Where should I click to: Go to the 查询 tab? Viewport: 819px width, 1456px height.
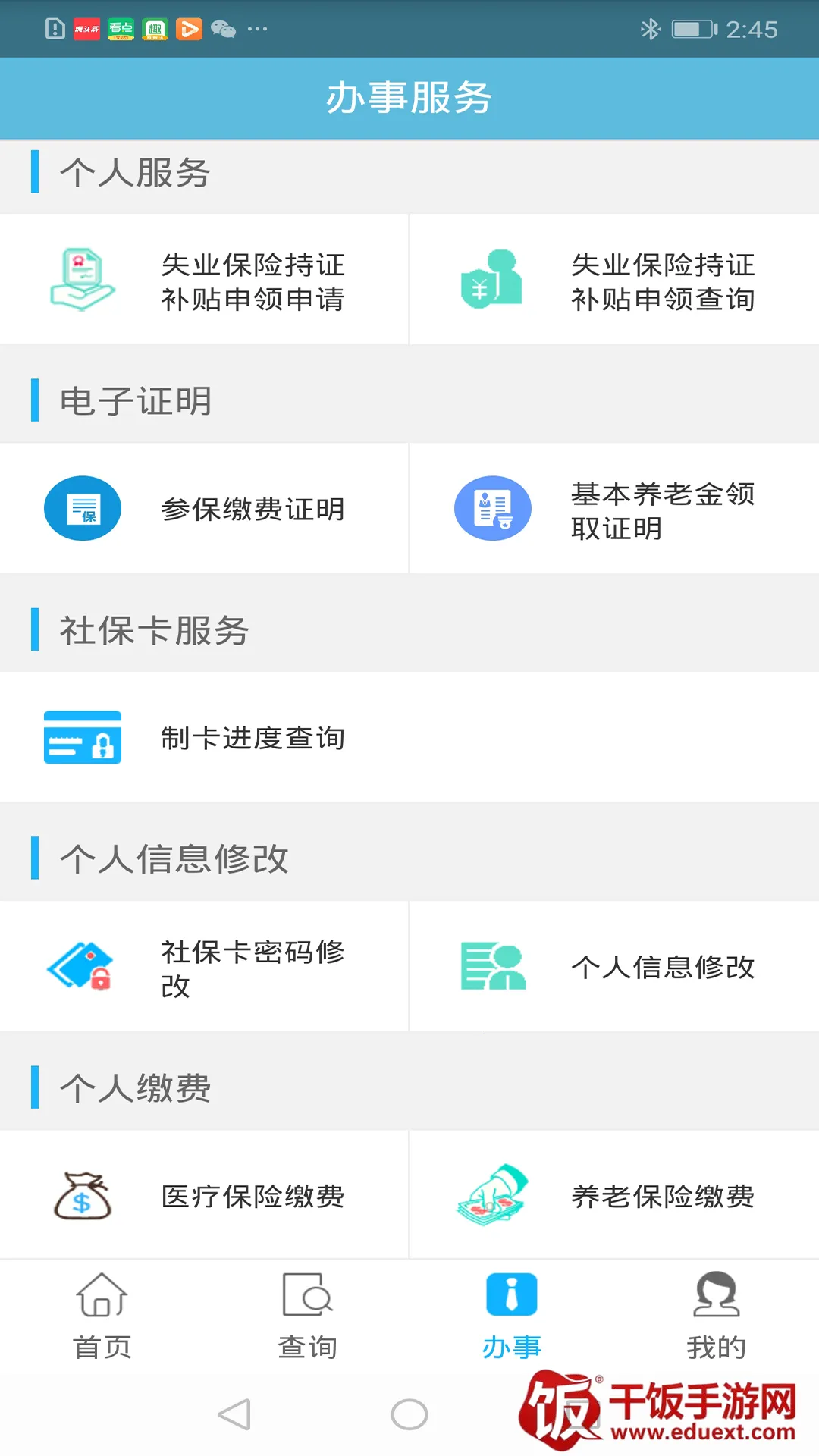(307, 1316)
